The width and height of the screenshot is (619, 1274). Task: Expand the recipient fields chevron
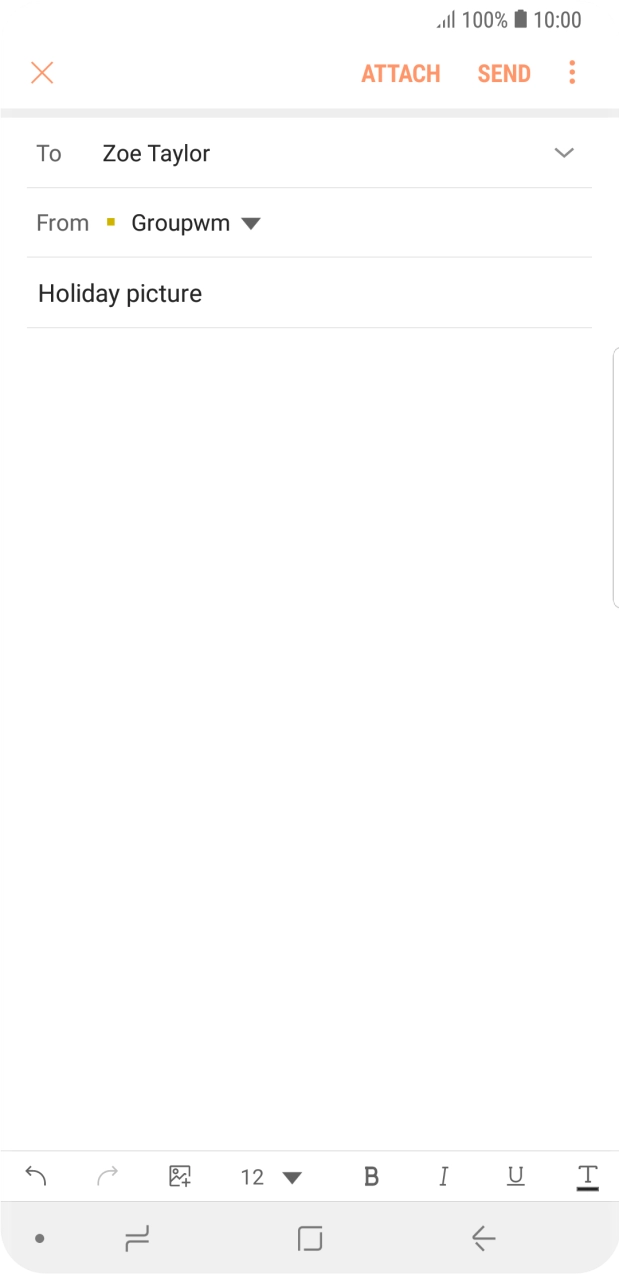point(564,153)
